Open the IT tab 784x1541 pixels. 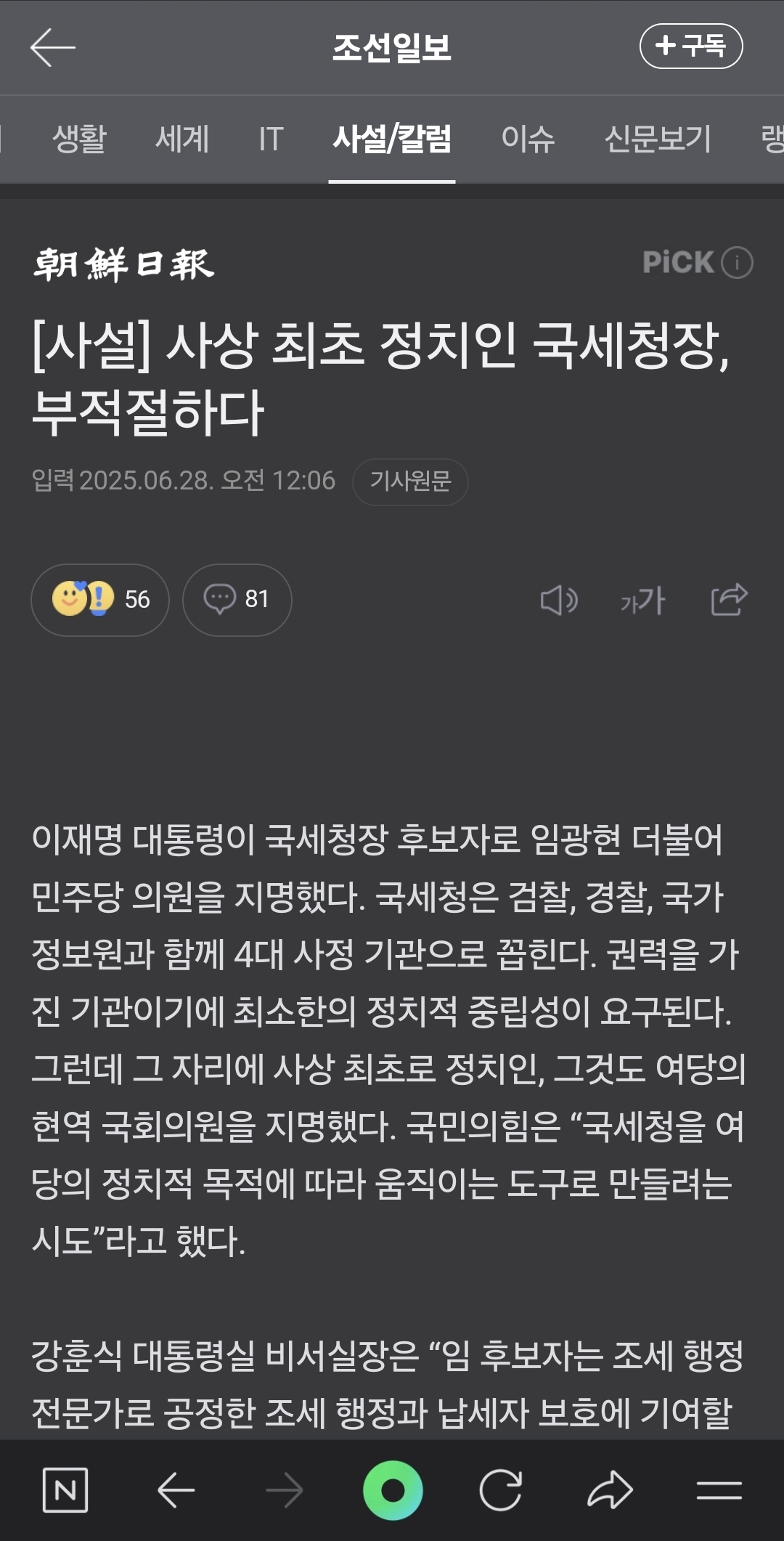[271, 139]
